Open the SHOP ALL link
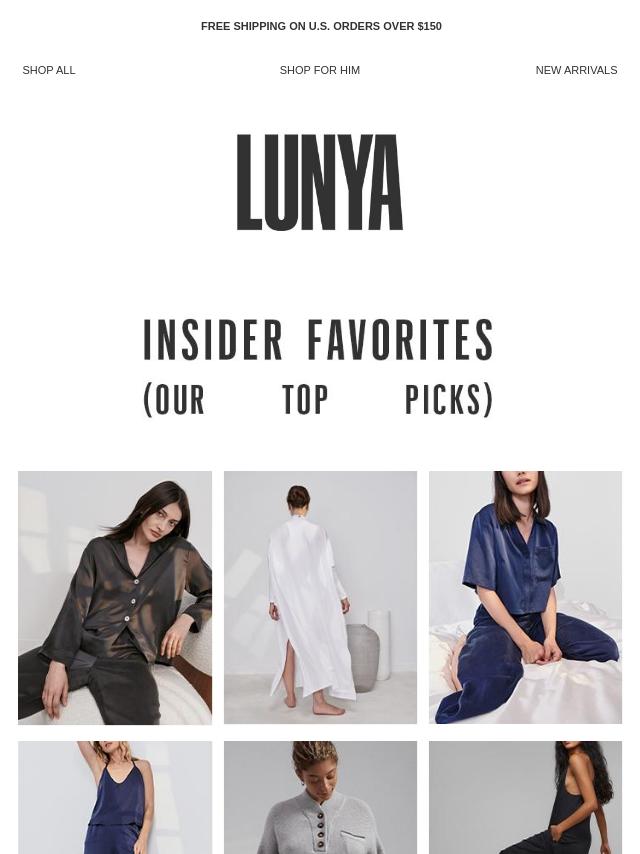640x854 pixels. point(49,70)
